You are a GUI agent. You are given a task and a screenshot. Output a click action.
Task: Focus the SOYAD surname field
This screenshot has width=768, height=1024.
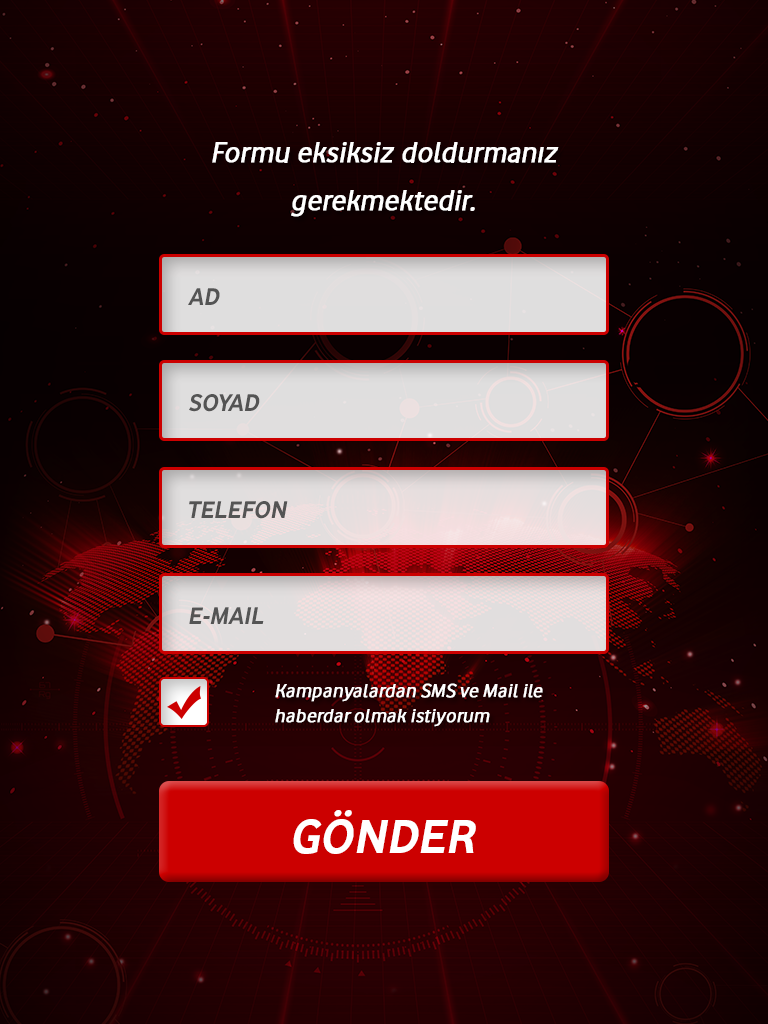click(x=384, y=401)
